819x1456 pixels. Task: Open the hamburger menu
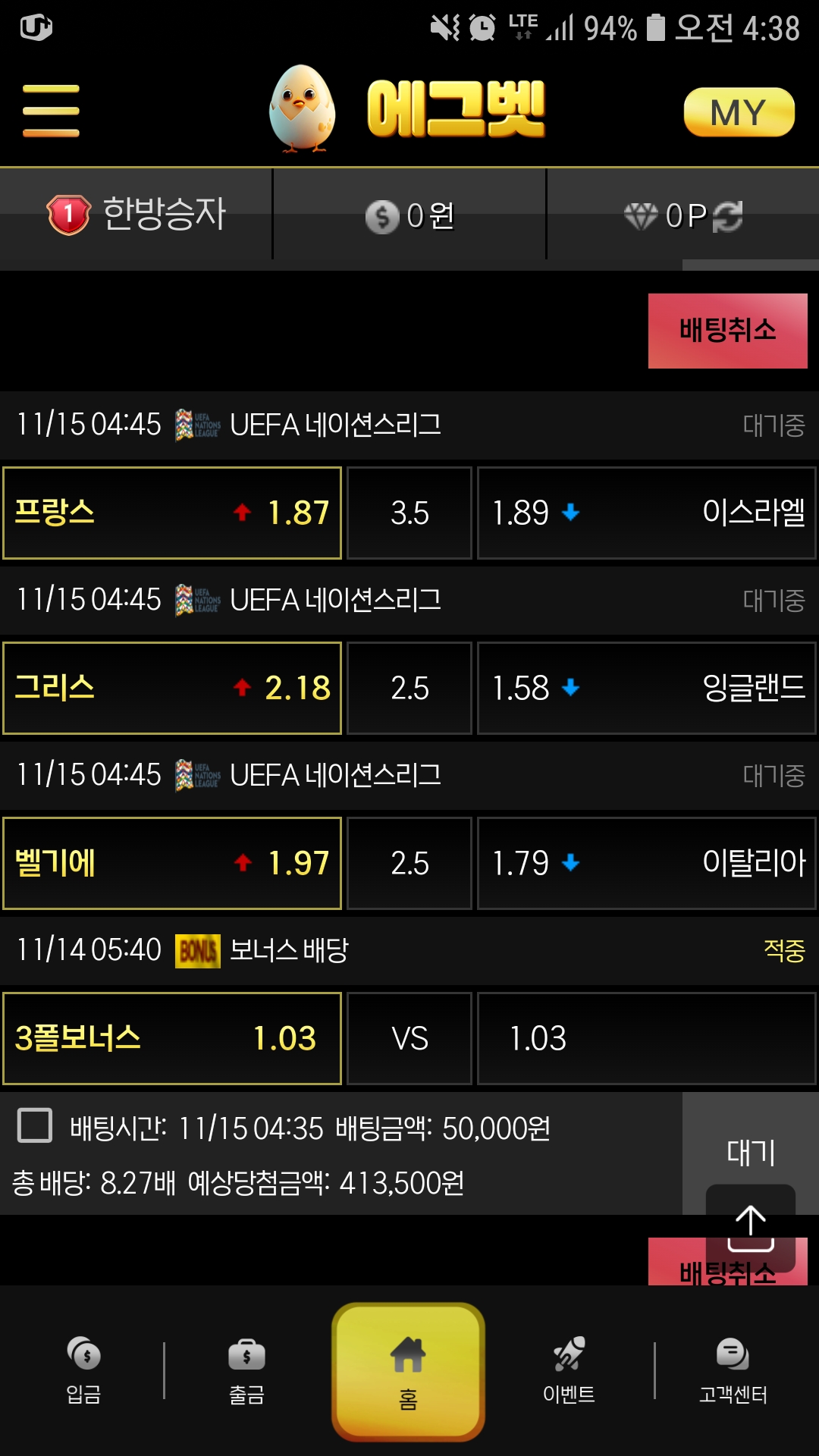coord(51,111)
